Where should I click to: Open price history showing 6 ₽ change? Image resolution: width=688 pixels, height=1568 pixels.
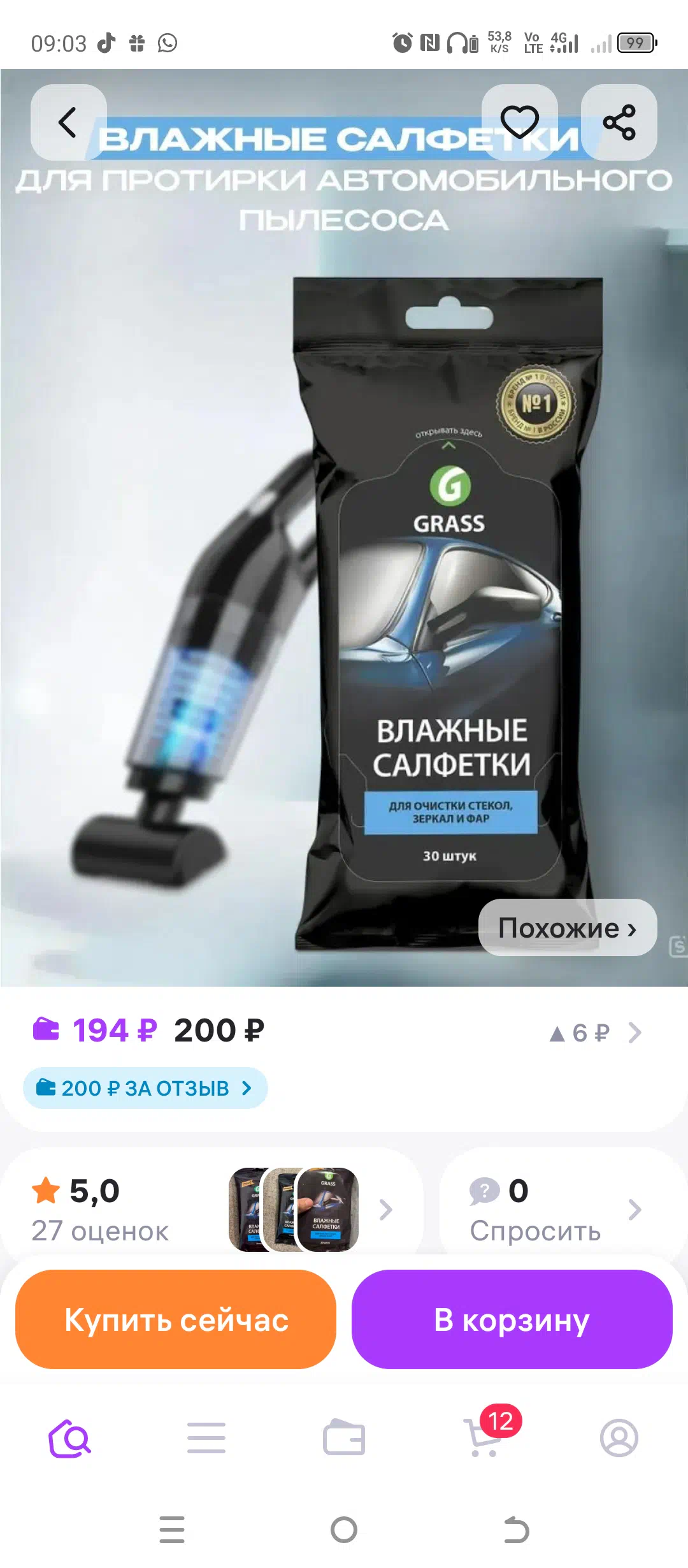[596, 1033]
